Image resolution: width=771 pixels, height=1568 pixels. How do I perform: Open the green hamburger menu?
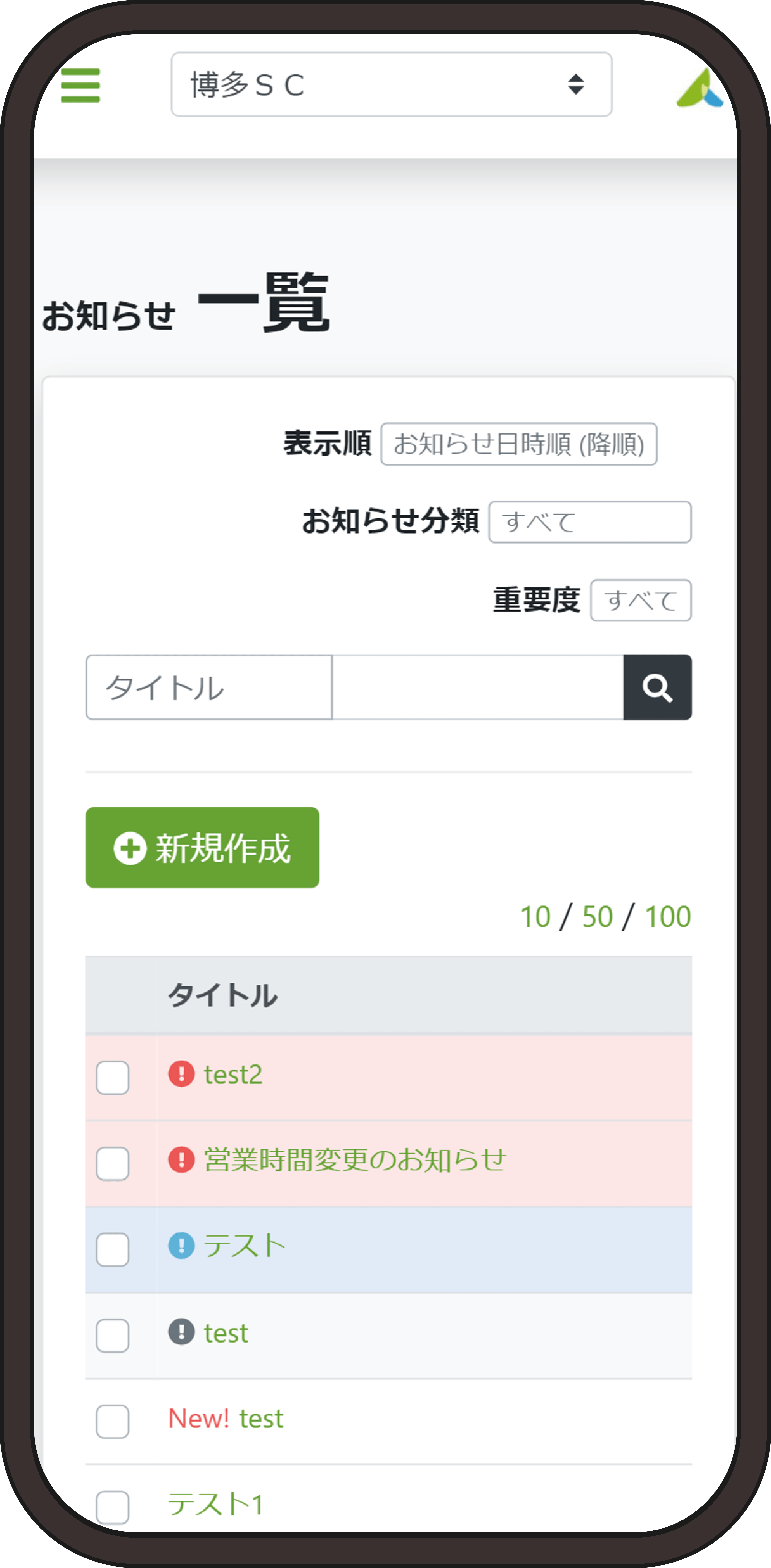(x=80, y=85)
